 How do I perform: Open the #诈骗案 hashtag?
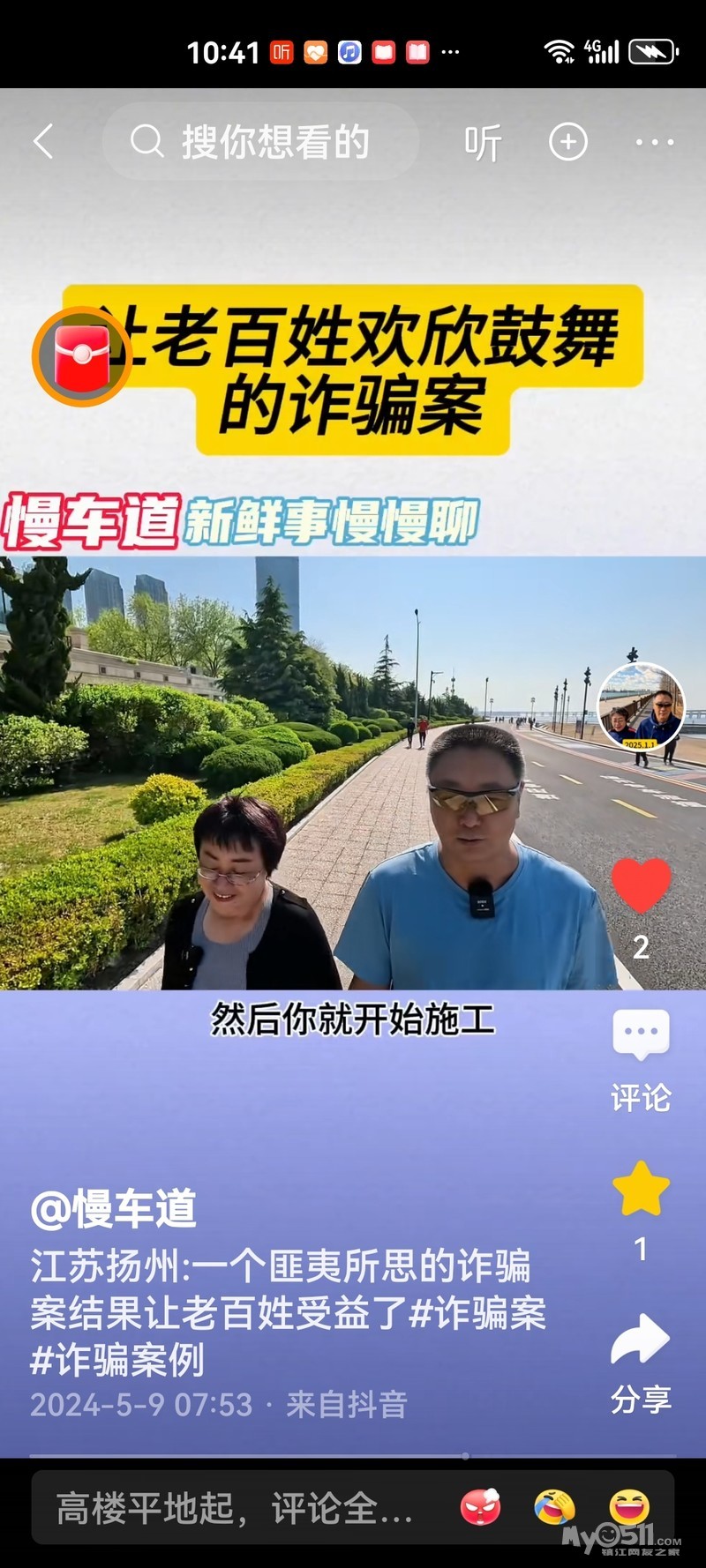(478, 1313)
